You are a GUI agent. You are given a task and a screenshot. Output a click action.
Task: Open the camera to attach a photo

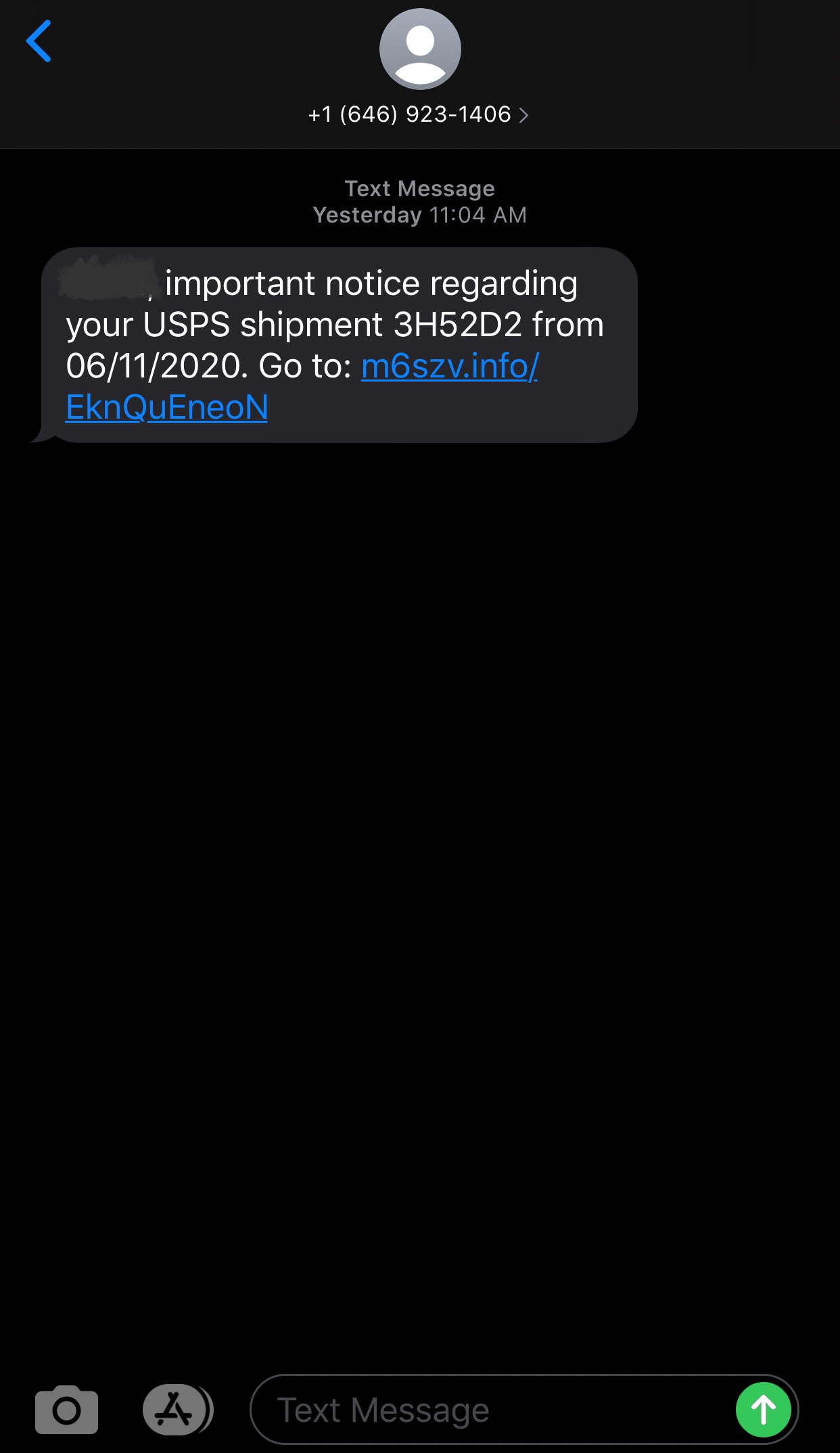point(66,1410)
